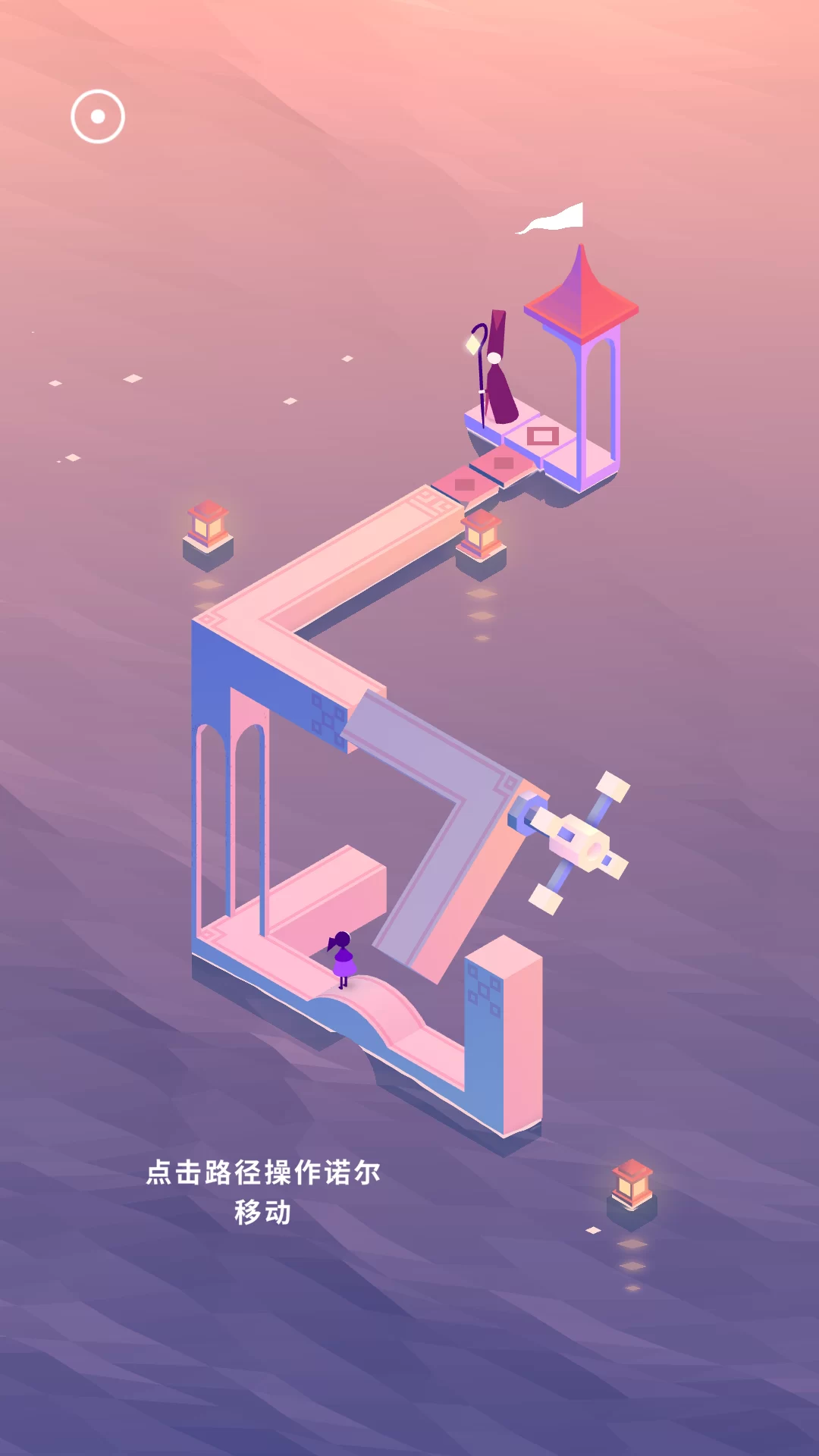
Task: Move Ro to the pavilion tile
Action: [x=542, y=436]
